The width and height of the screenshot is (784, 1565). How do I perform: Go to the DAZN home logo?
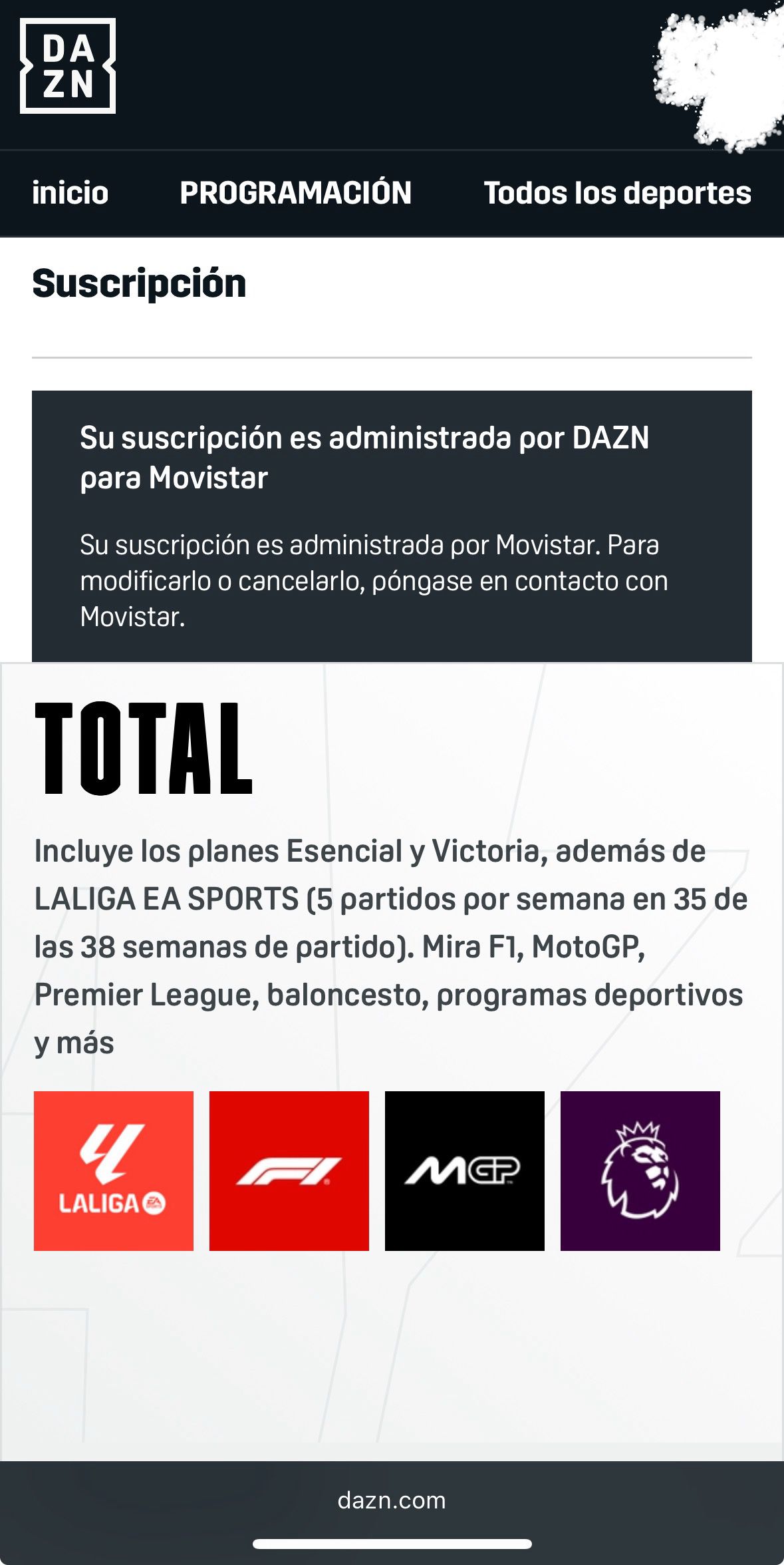click(68, 66)
